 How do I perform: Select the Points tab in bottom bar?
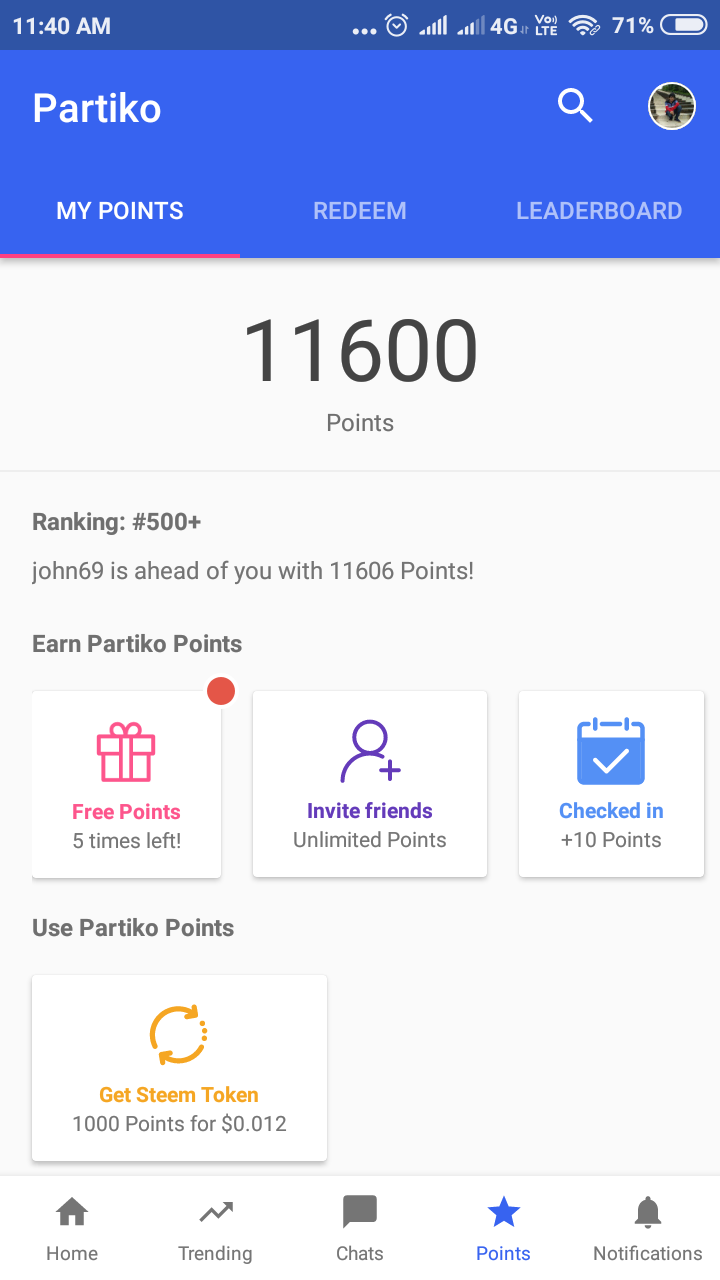[503, 1230]
